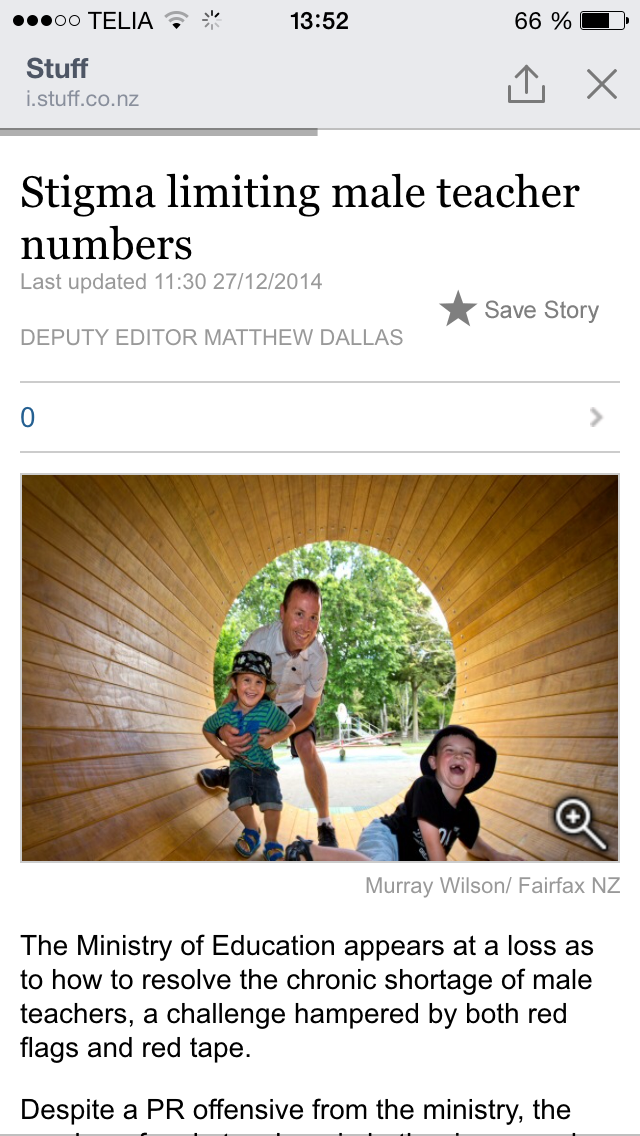
Task: Enlarge the article photo with the magnifier
Action: (x=581, y=825)
